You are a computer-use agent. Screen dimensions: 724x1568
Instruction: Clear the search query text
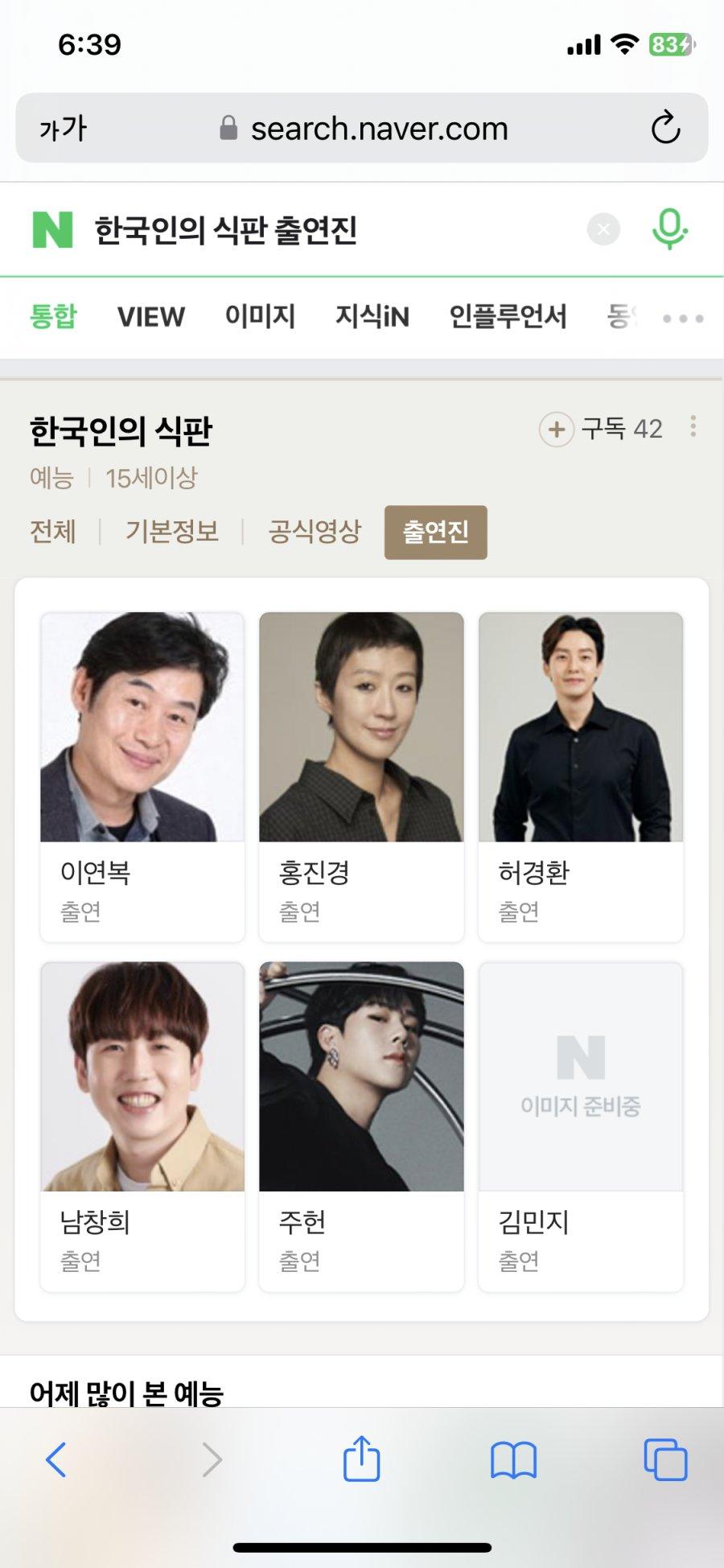point(603,230)
